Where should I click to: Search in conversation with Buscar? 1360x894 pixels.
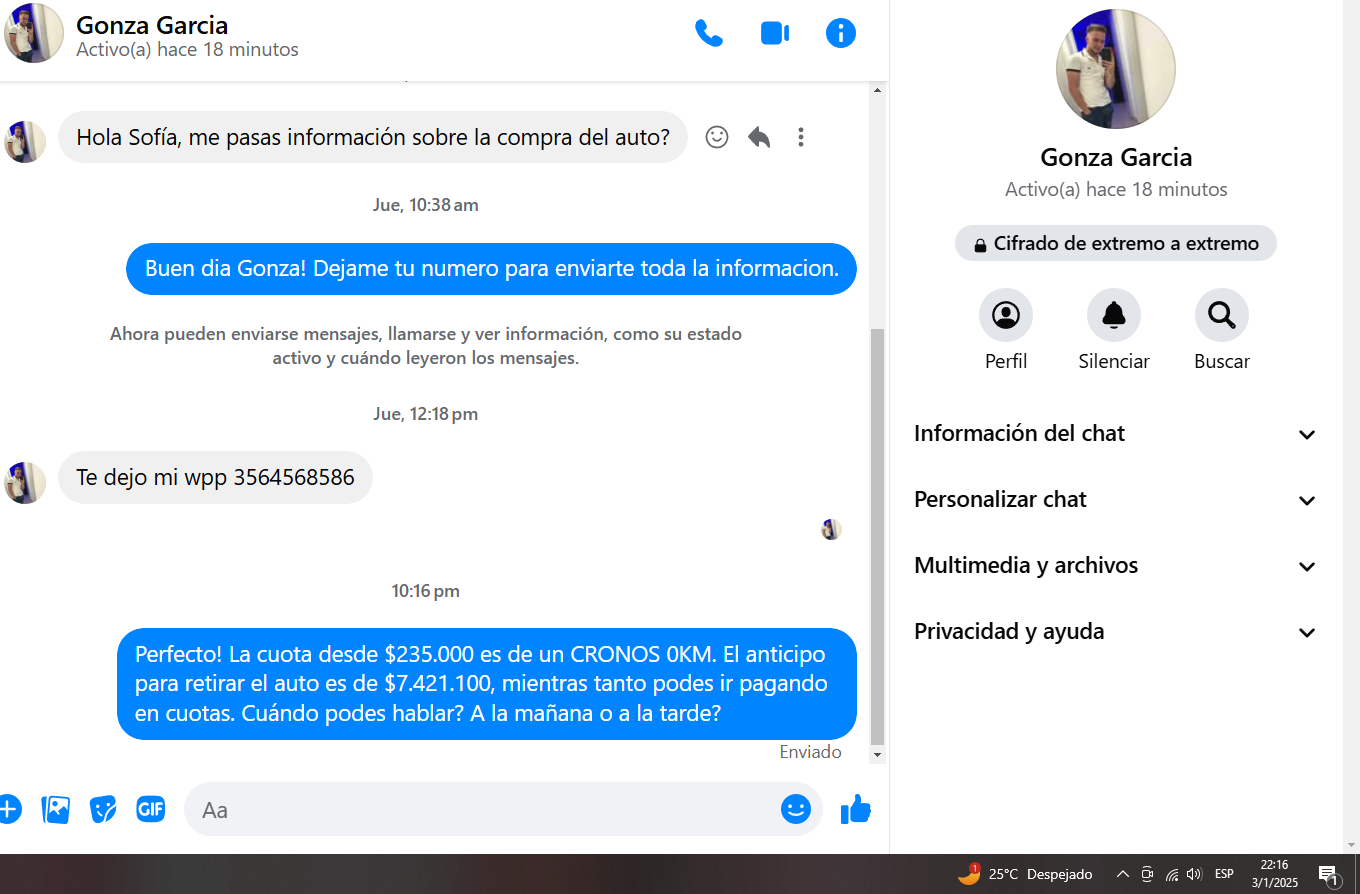[1221, 316]
